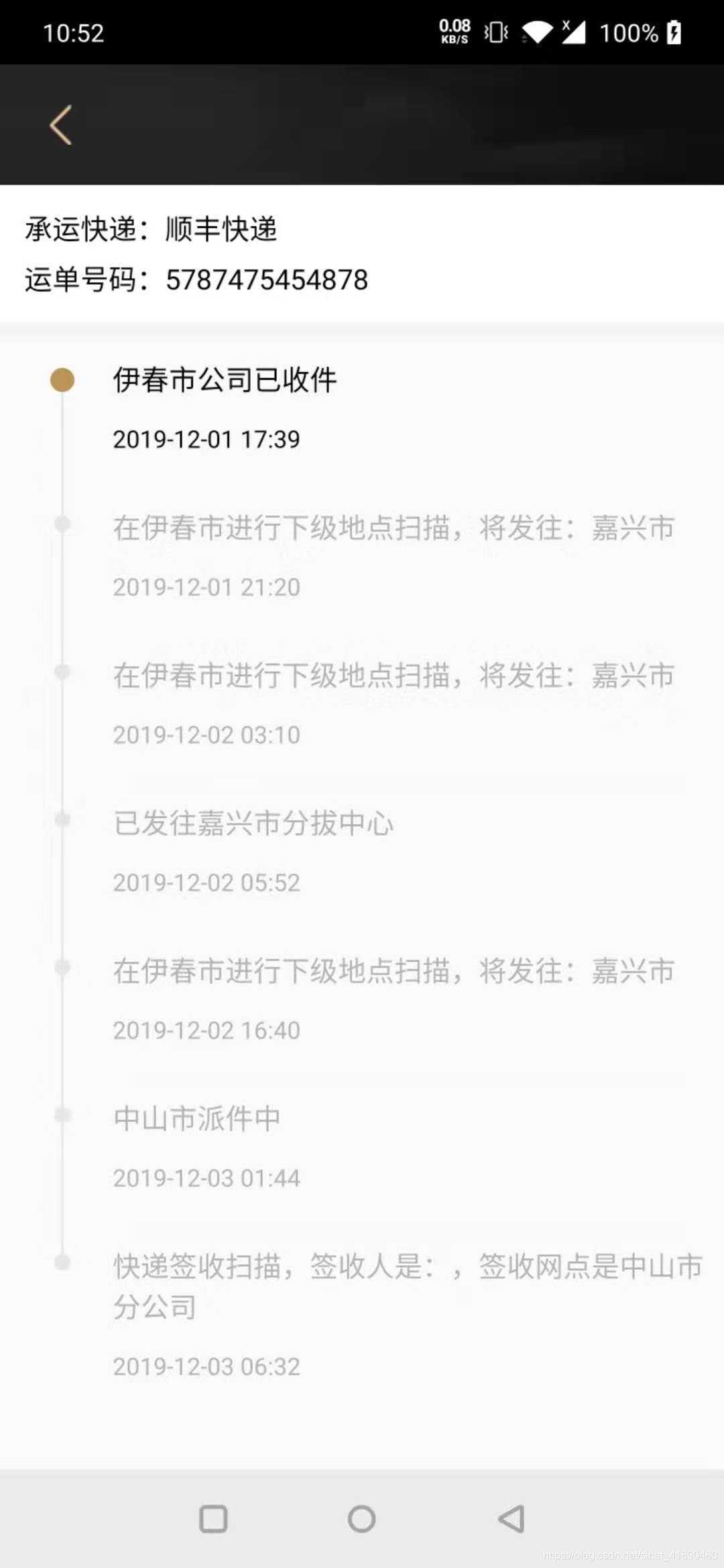The height and width of the screenshot is (1568, 724).
Task: Tap the network speed indicator showing 0.08 KB/S
Action: 454,31
